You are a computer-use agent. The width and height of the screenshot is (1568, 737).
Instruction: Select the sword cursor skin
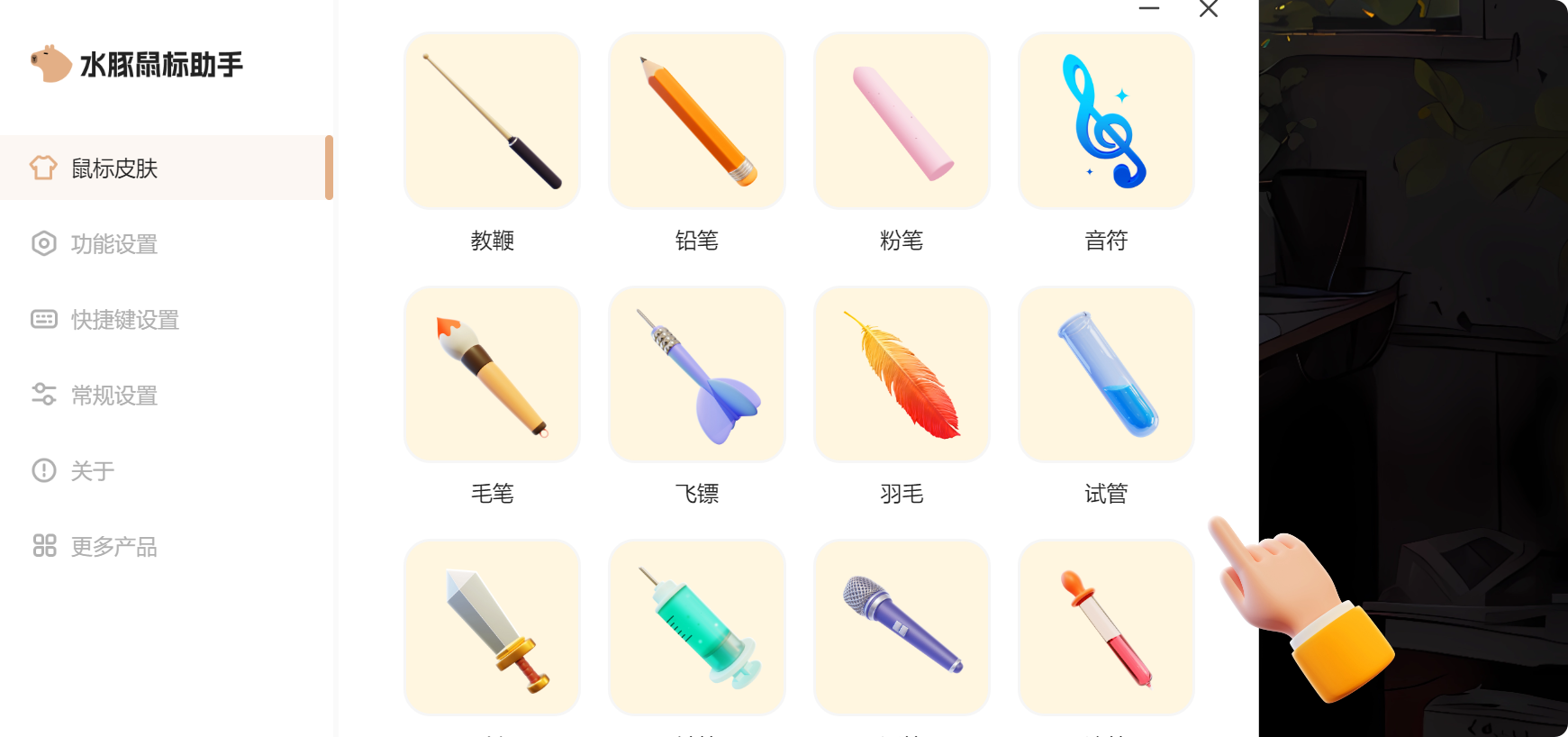tap(492, 628)
